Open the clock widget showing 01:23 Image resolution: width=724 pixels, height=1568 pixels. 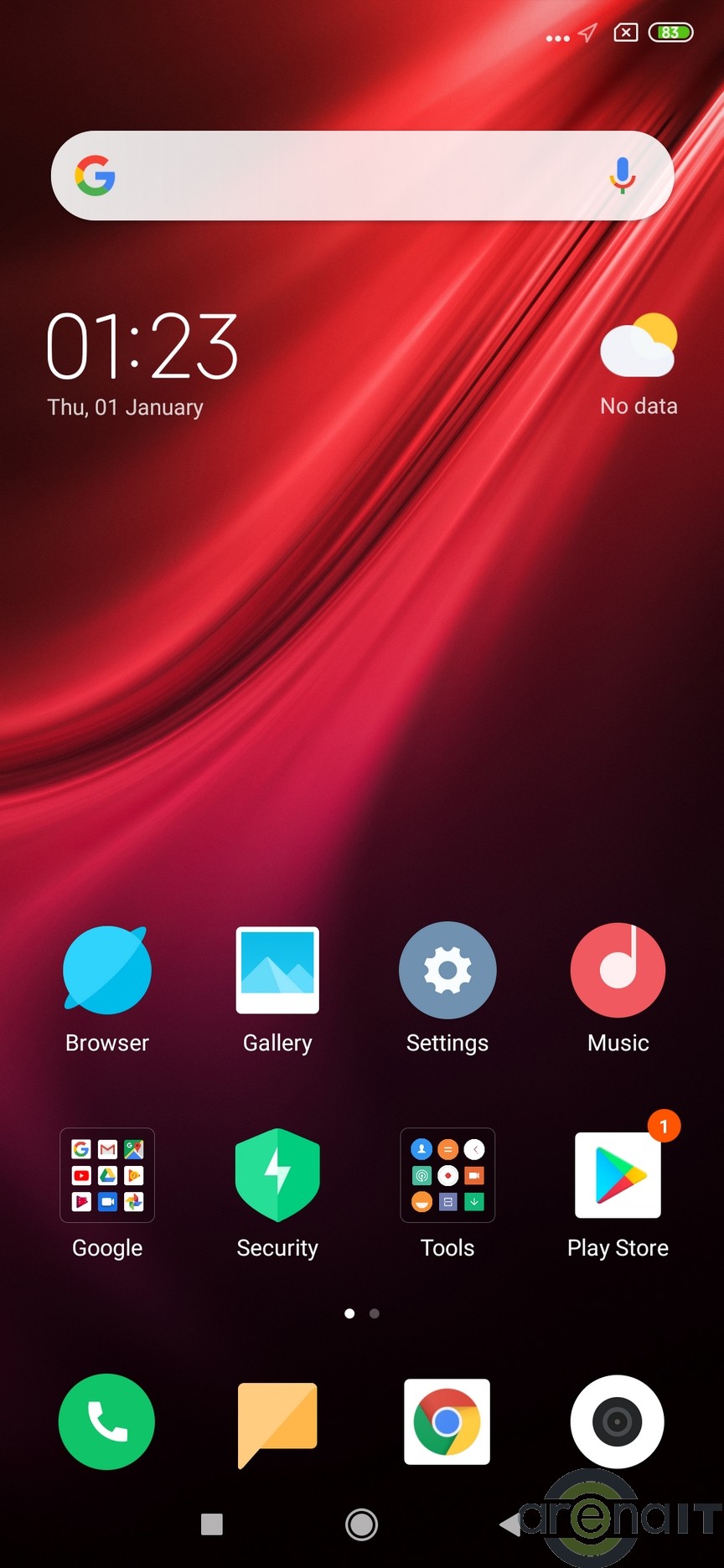142,347
